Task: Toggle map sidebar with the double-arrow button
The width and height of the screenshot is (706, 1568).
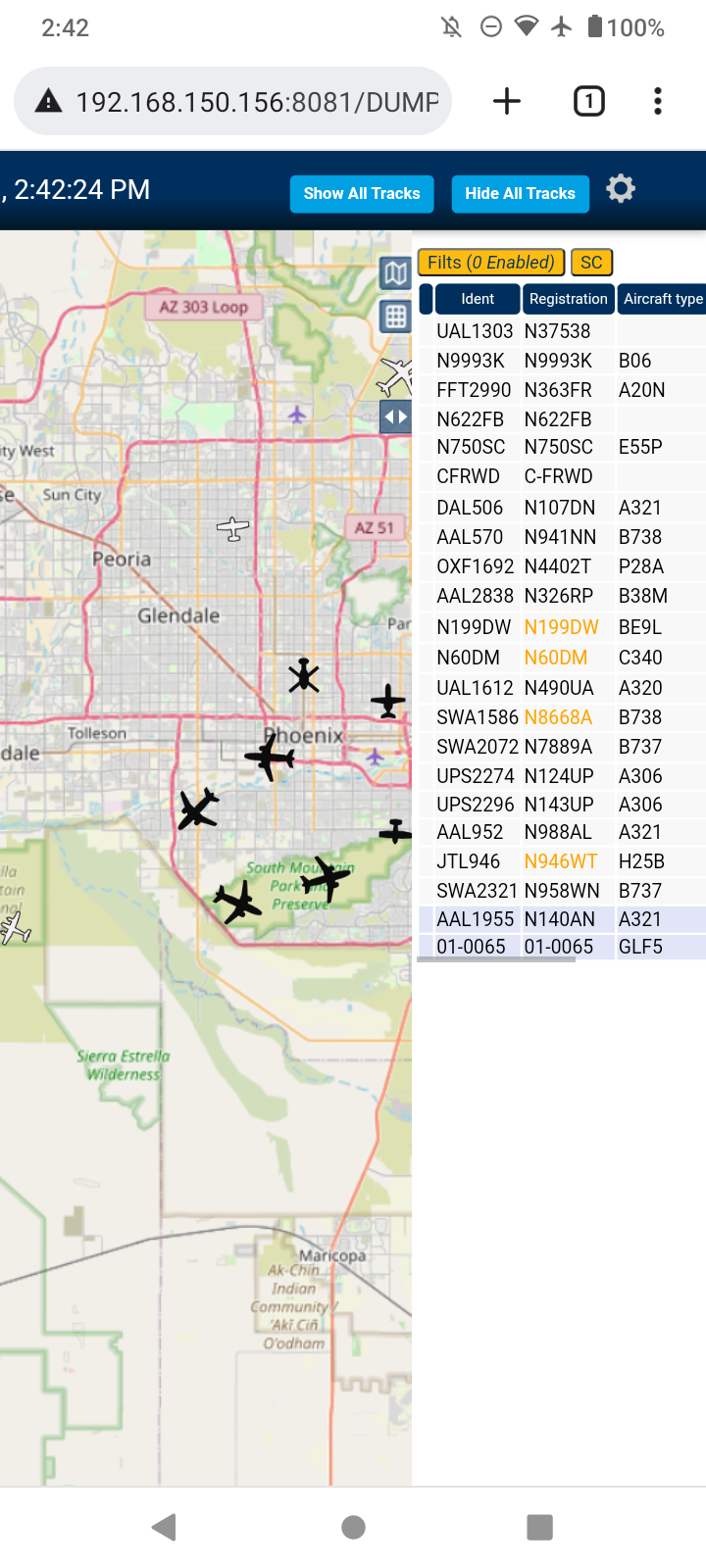Action: (x=395, y=416)
